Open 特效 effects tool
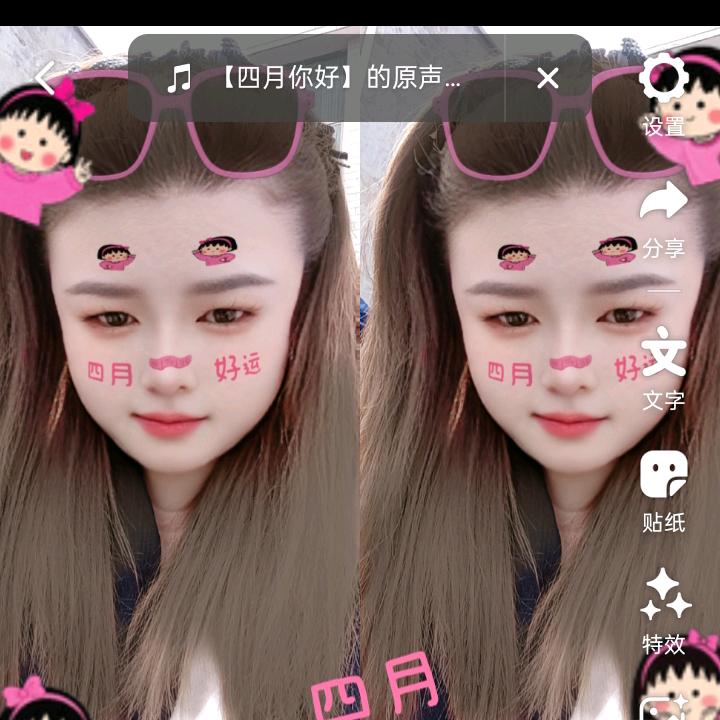Image resolution: width=720 pixels, height=720 pixels. [x=664, y=613]
